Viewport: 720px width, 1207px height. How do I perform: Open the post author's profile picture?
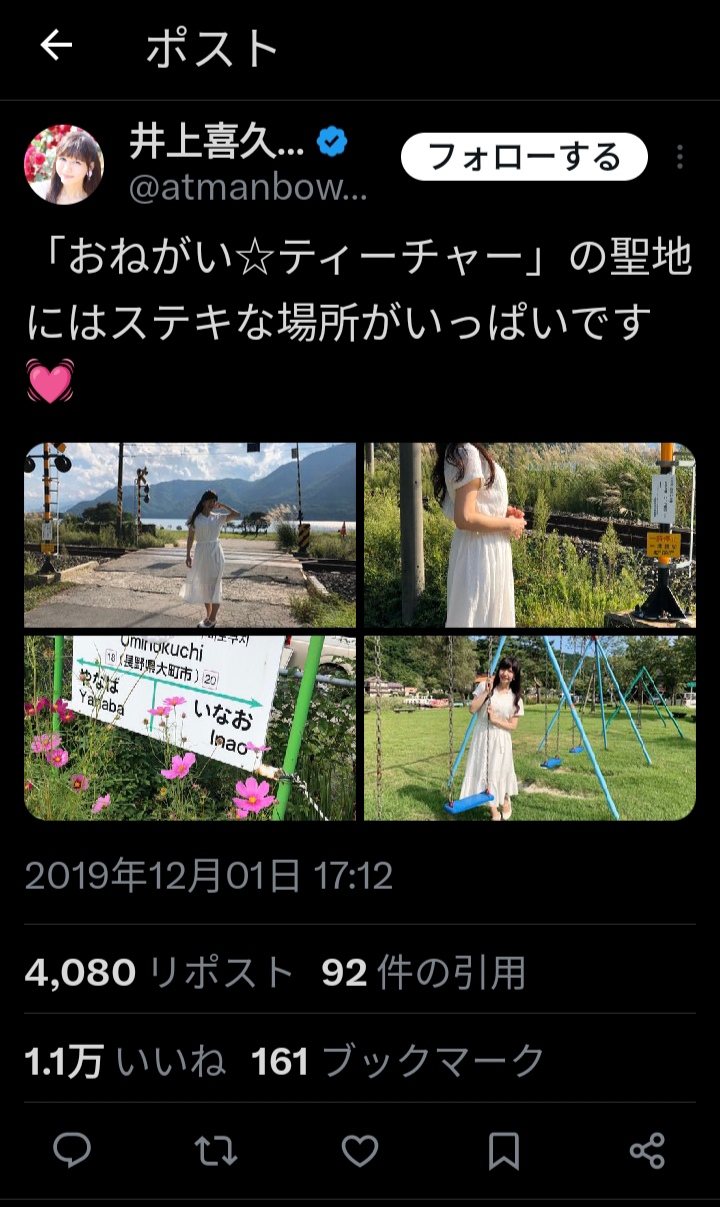[64, 166]
